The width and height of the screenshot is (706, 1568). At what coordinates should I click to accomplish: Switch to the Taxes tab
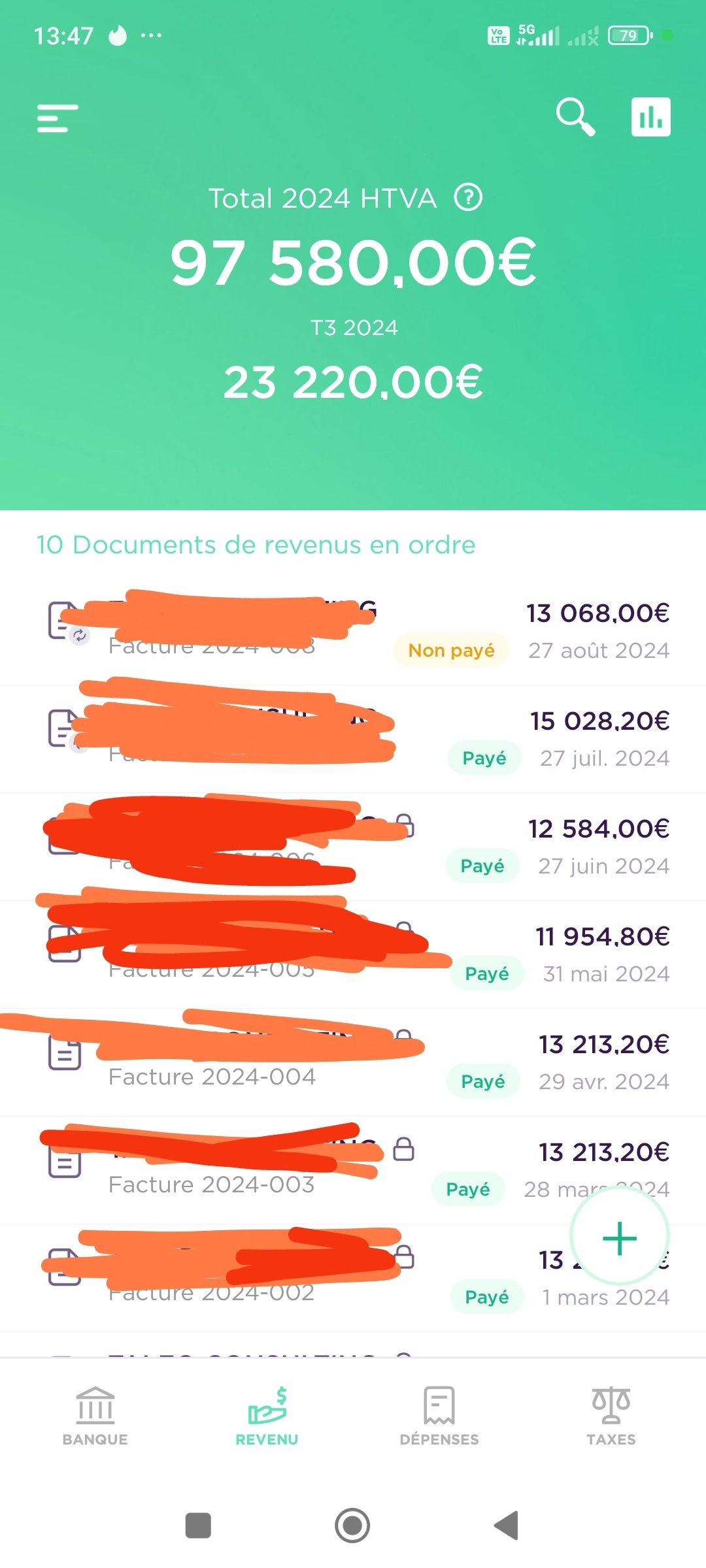tap(611, 1415)
